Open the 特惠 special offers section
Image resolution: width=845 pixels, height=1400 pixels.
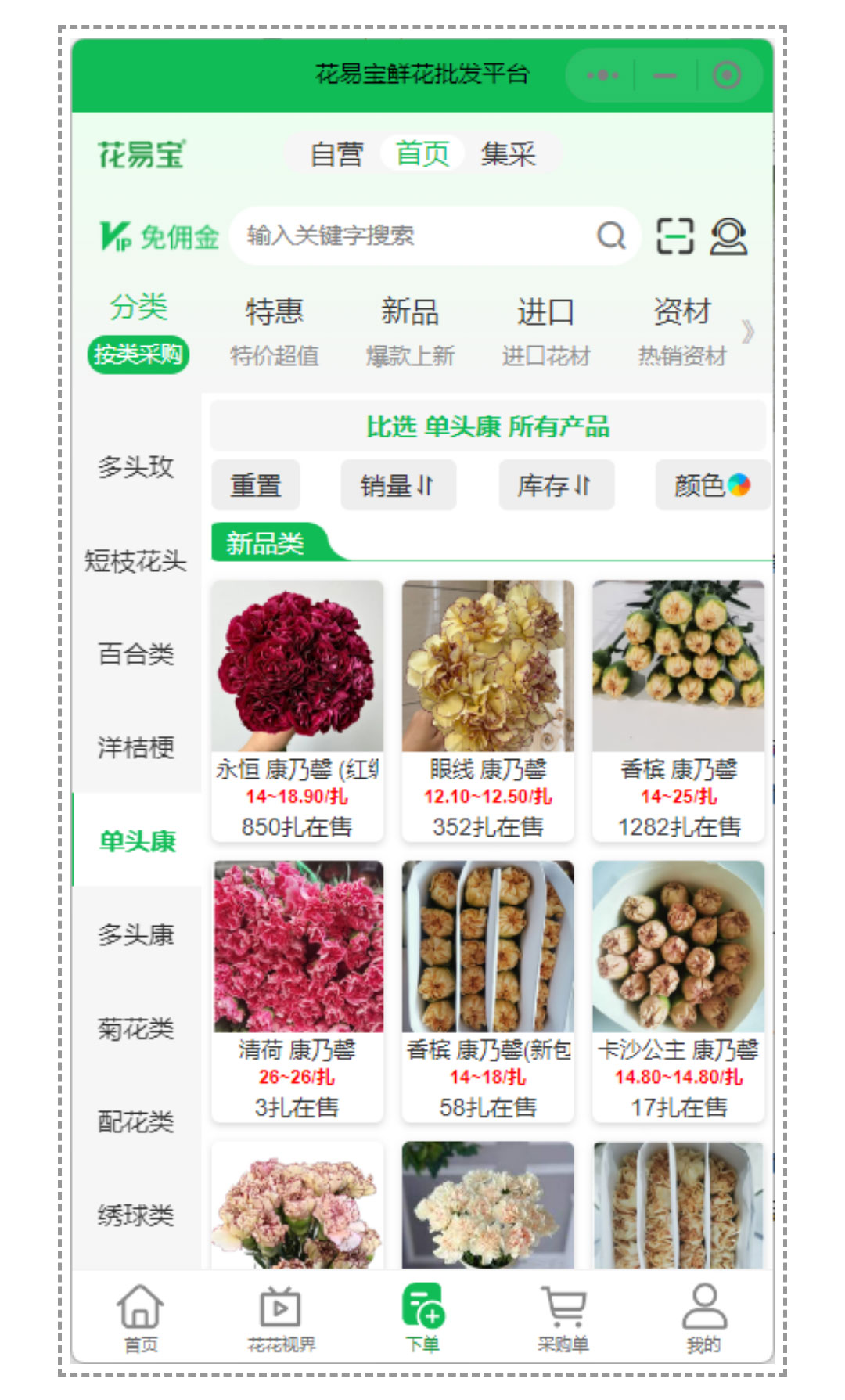pos(274,330)
